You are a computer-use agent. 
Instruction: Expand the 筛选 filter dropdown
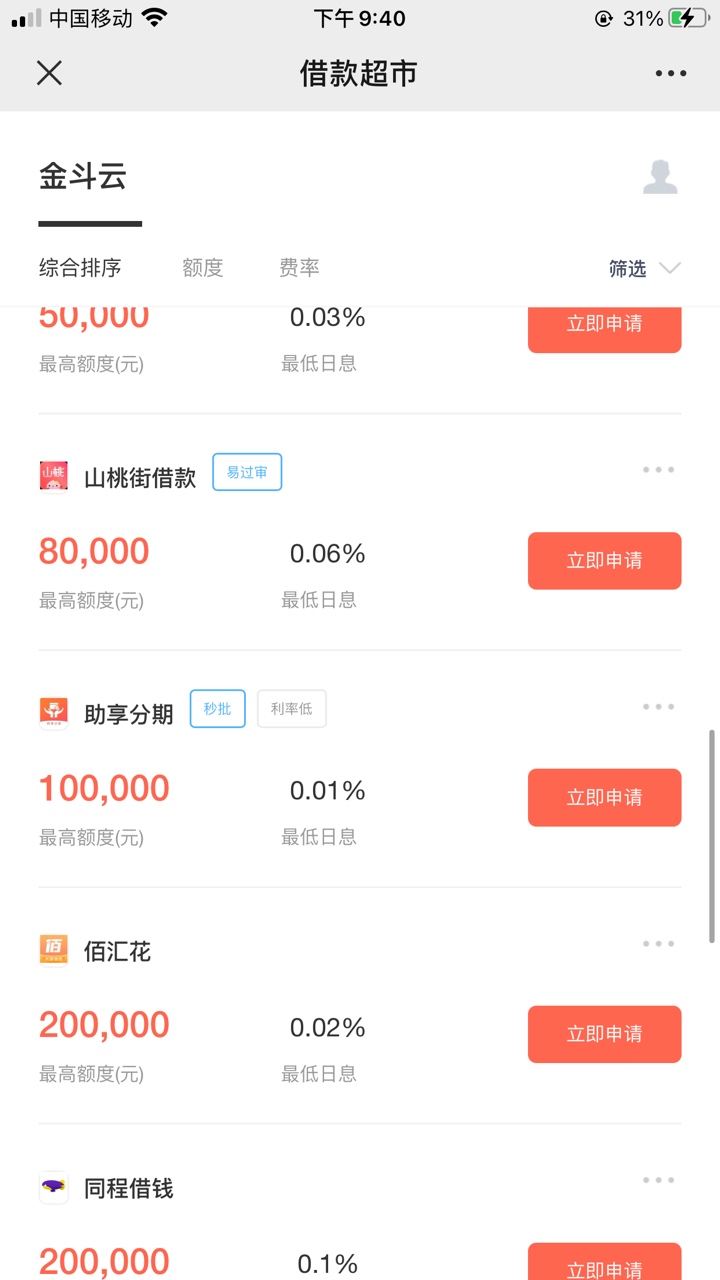[645, 268]
